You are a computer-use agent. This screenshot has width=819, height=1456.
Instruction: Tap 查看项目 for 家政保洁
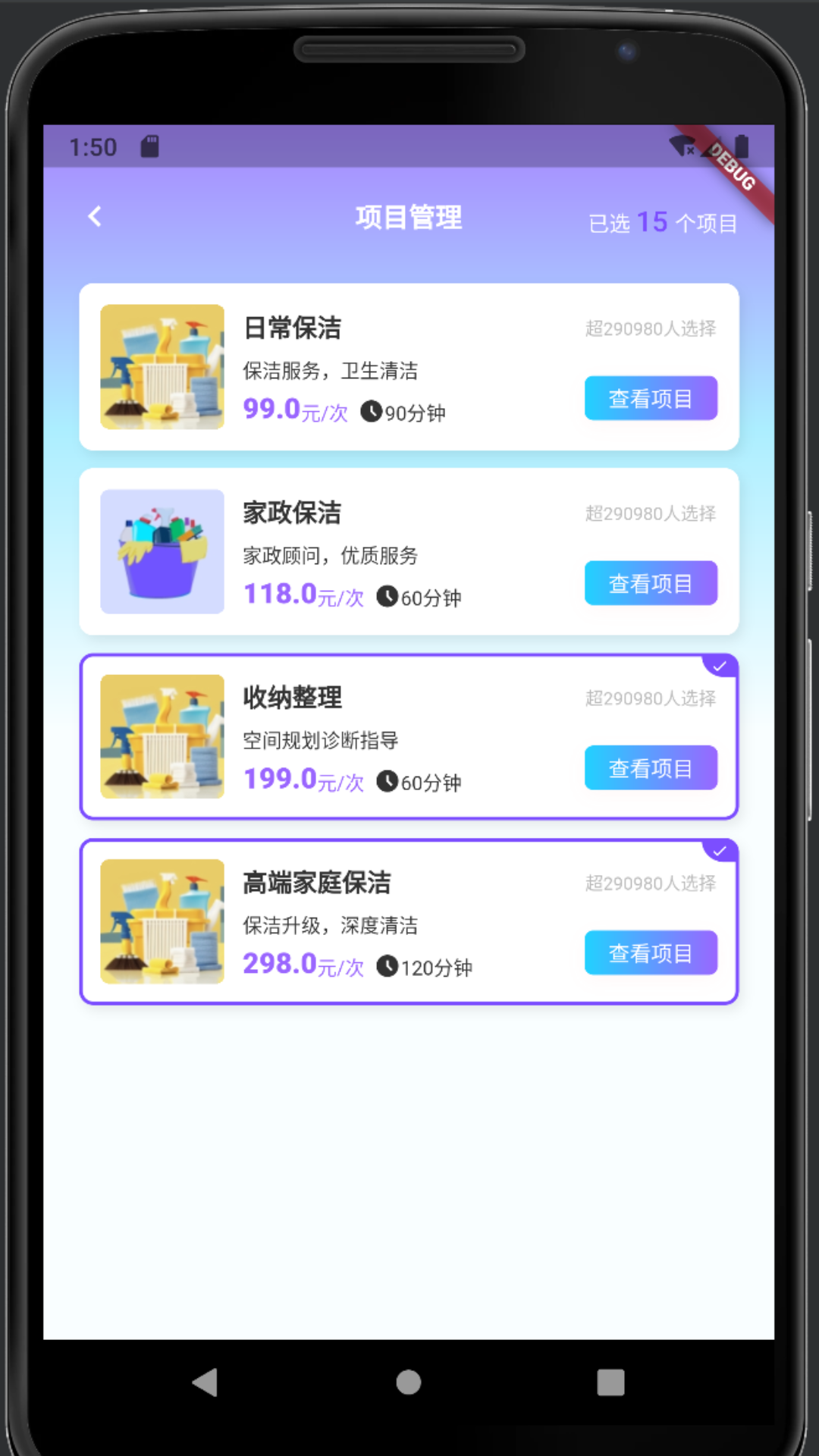point(651,583)
